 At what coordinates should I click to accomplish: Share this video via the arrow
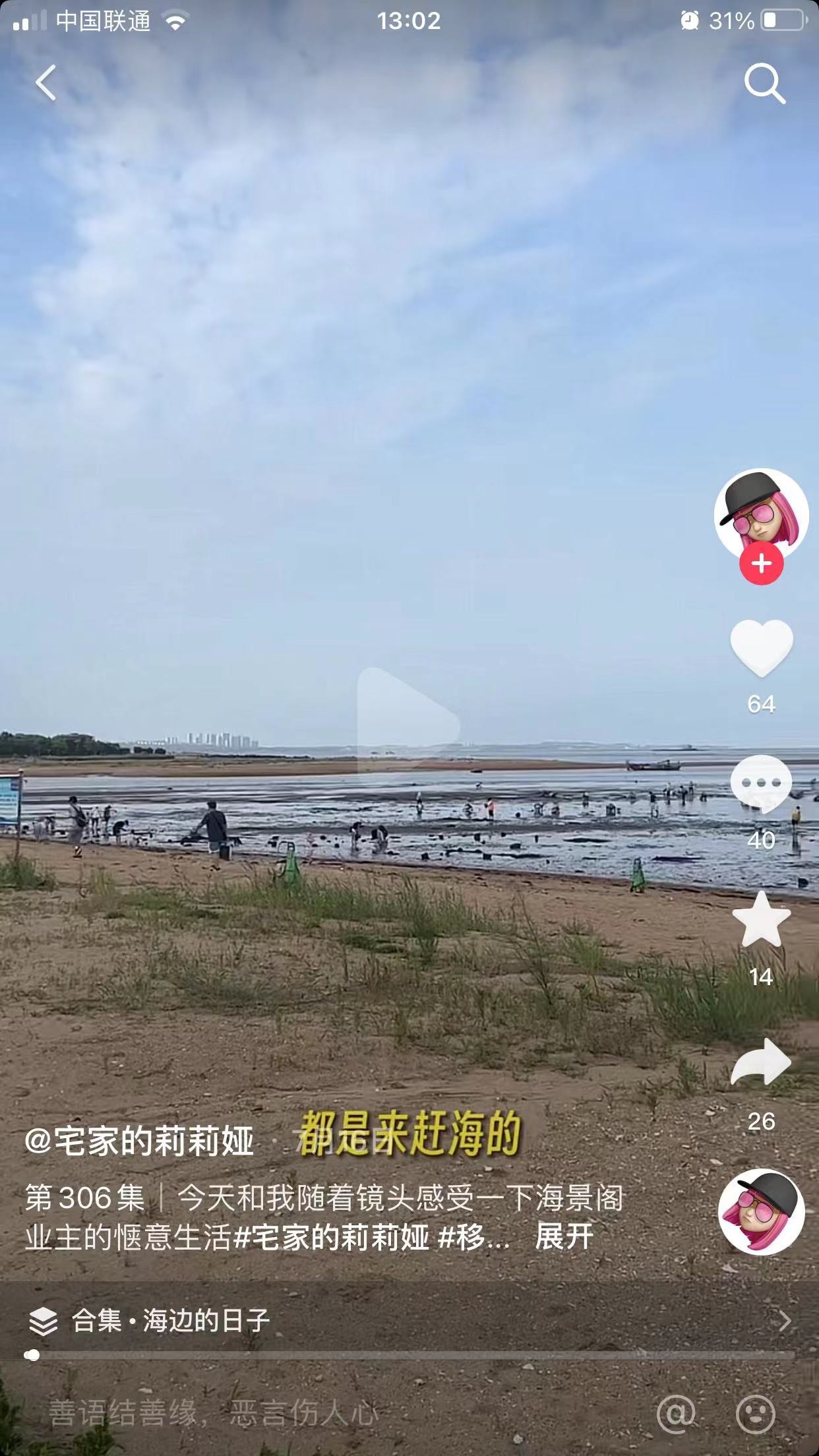tap(761, 1063)
